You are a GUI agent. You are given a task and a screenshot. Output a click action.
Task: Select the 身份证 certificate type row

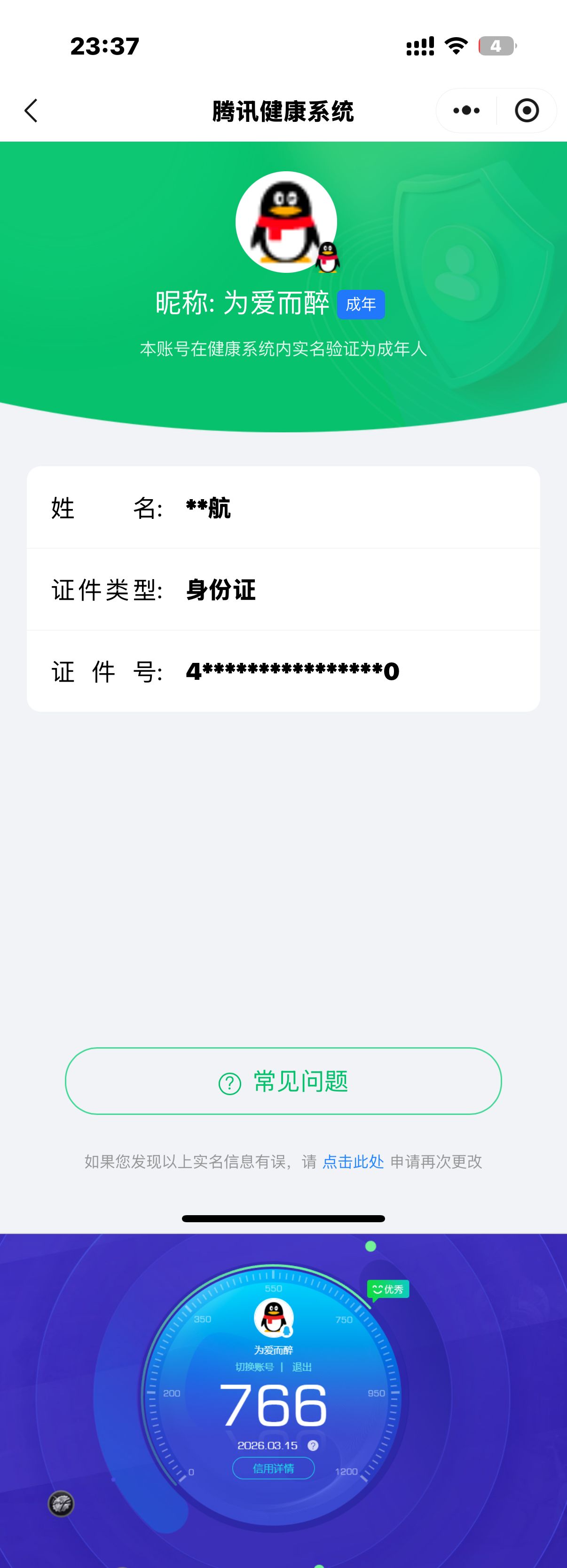[x=283, y=589]
